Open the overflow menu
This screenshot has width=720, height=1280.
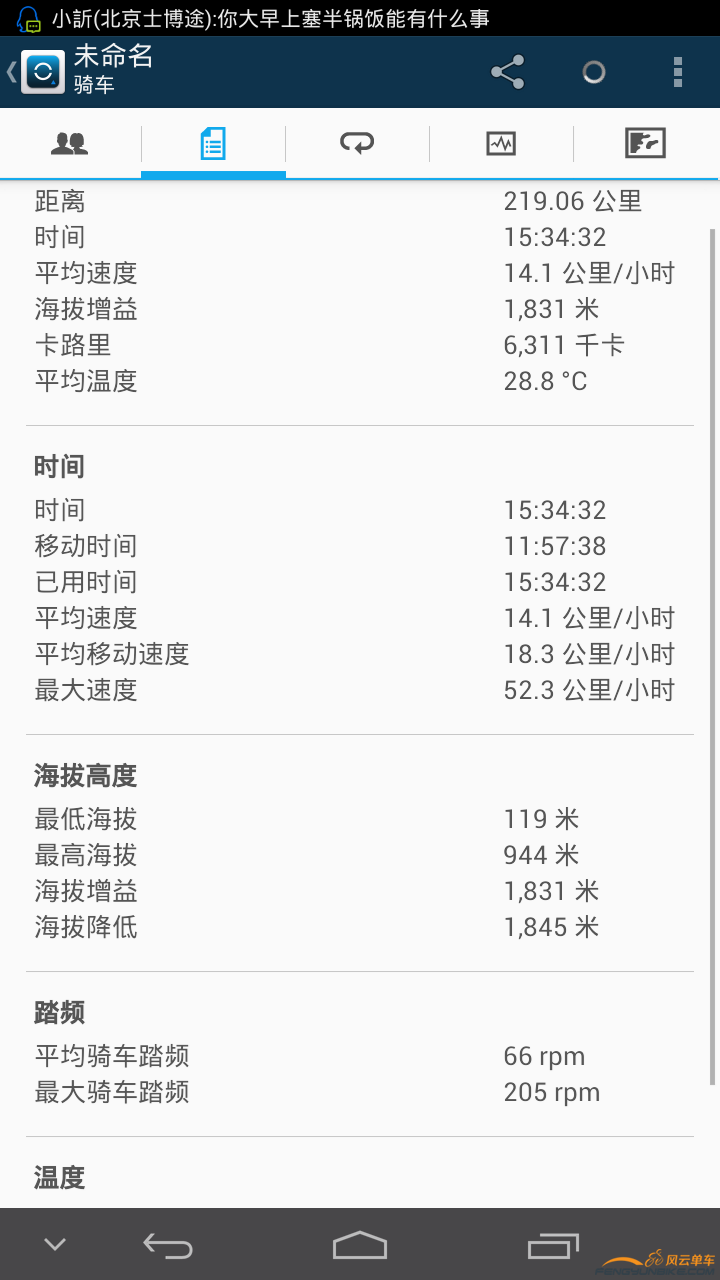pyautogui.click(x=677, y=72)
